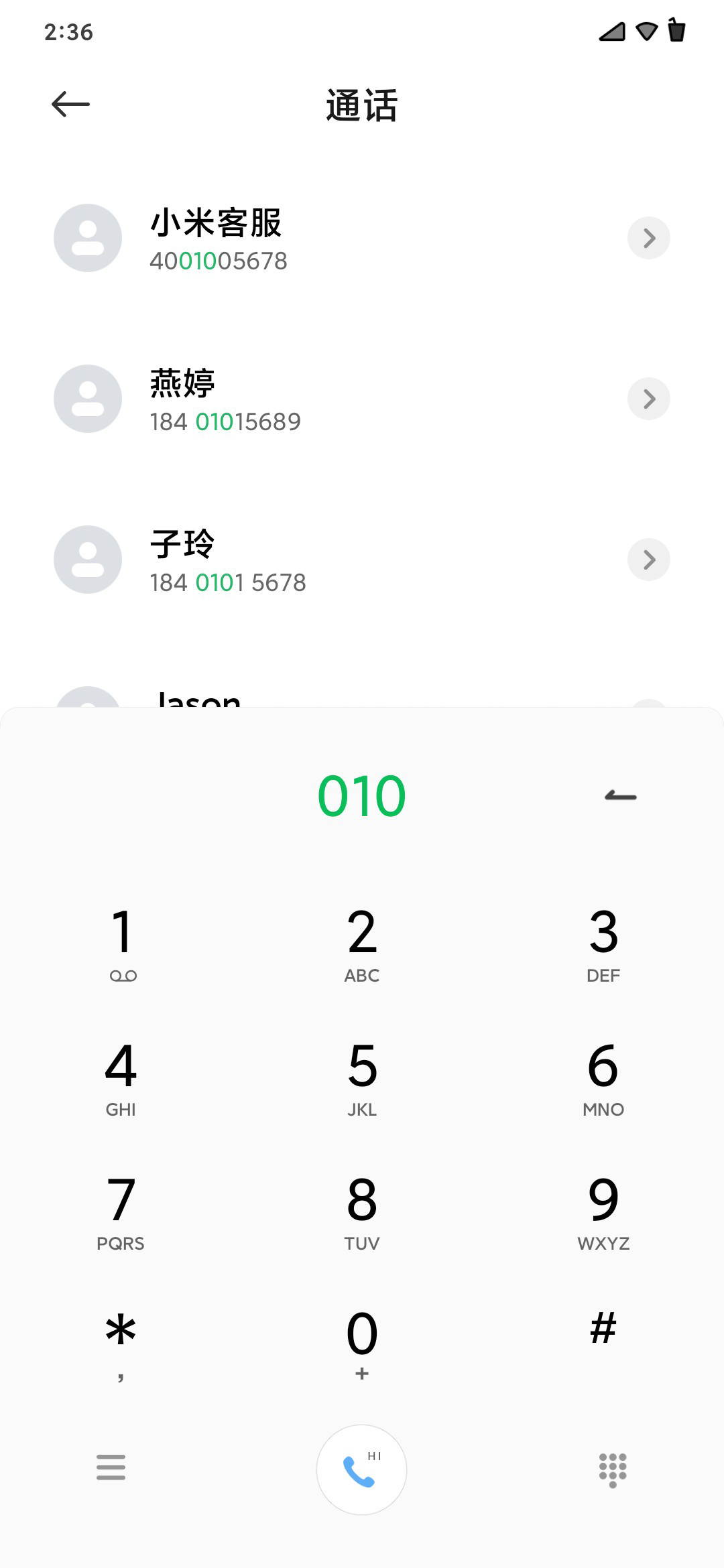Collapse the dial pad
The width and height of the screenshot is (724, 1568).
pyautogui.click(x=613, y=1470)
